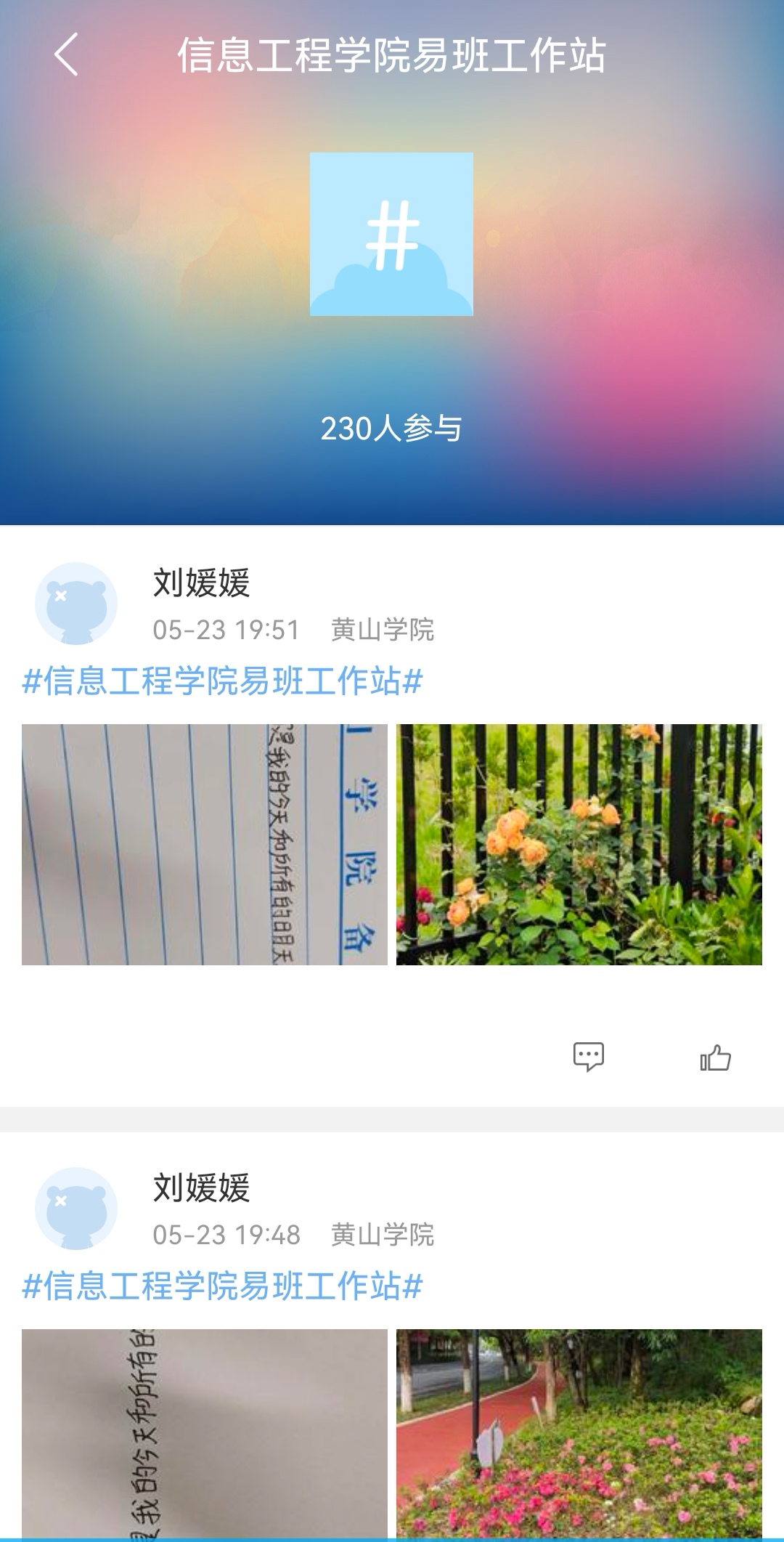
Task: Go back using the top-left arrow
Action: click(x=66, y=55)
